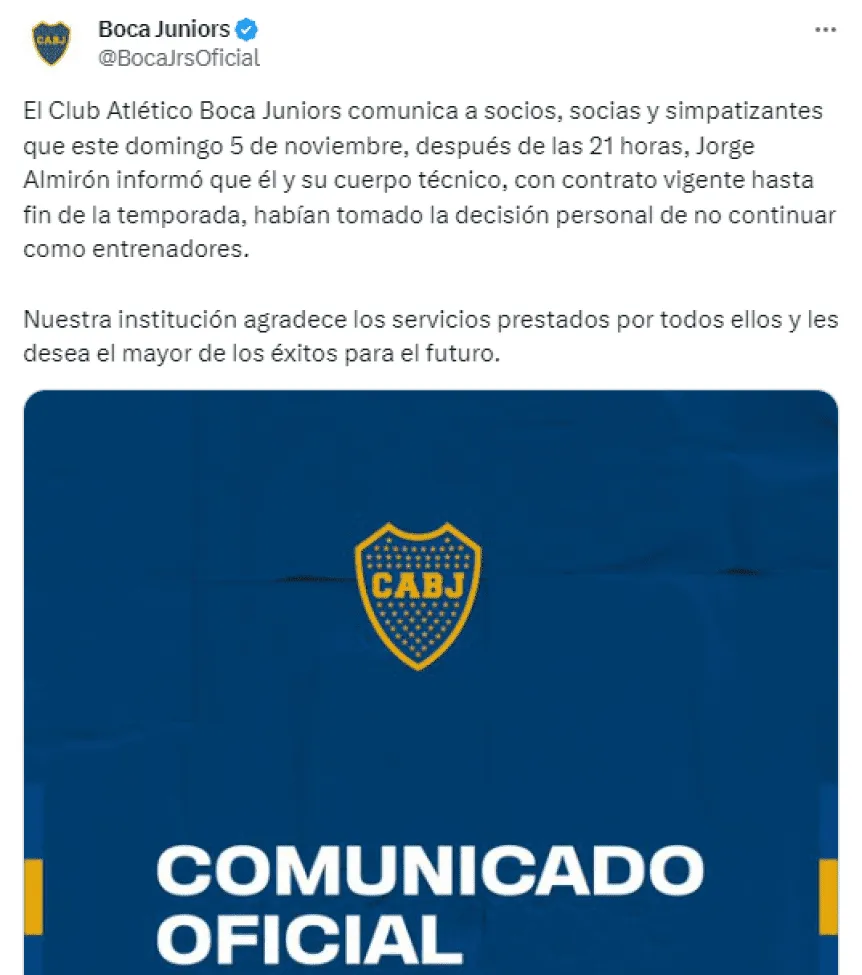The width and height of the screenshot is (862, 975).
Task: Open the Boca Juniors account name
Action: point(164,29)
